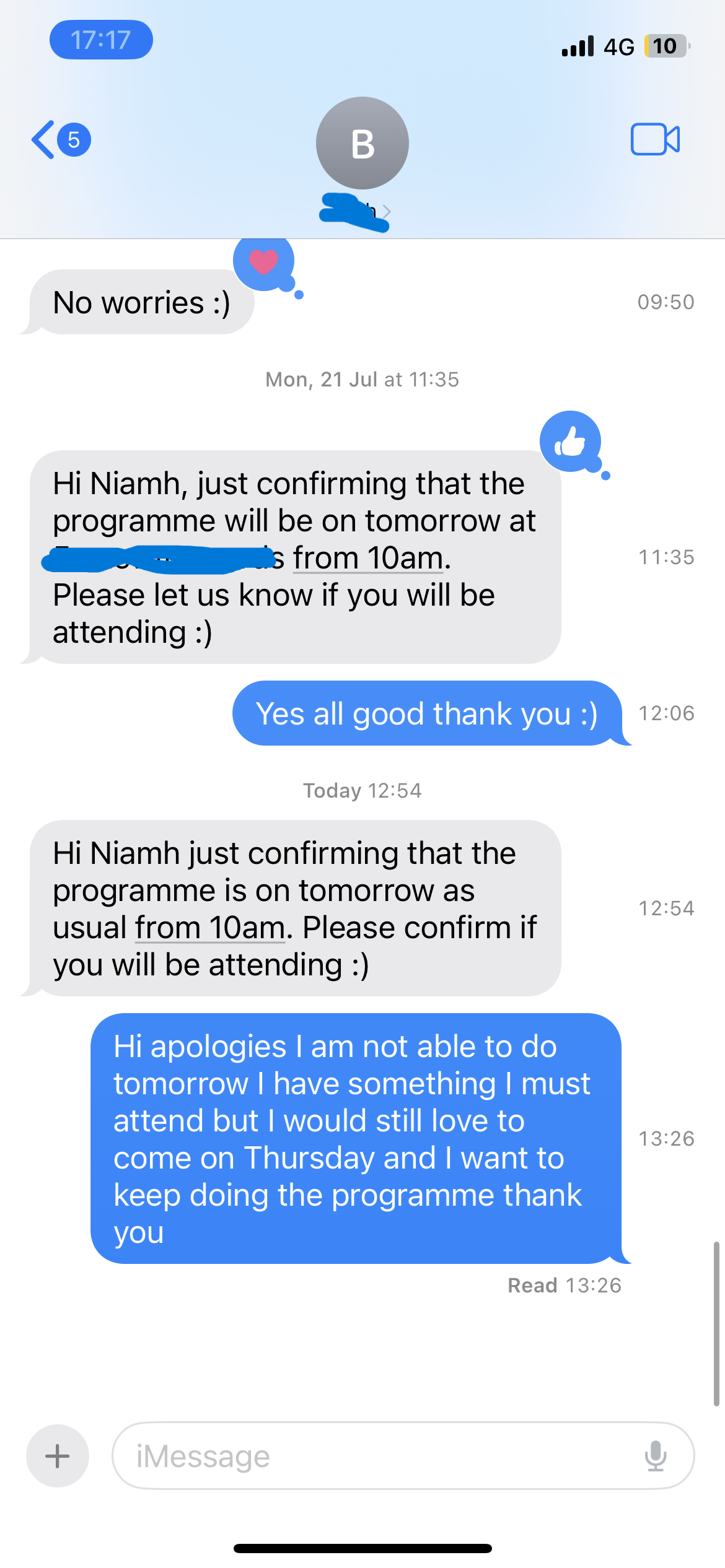The height and width of the screenshot is (1568, 725).
Task: Open the plus attachments menu
Action: point(58,1456)
